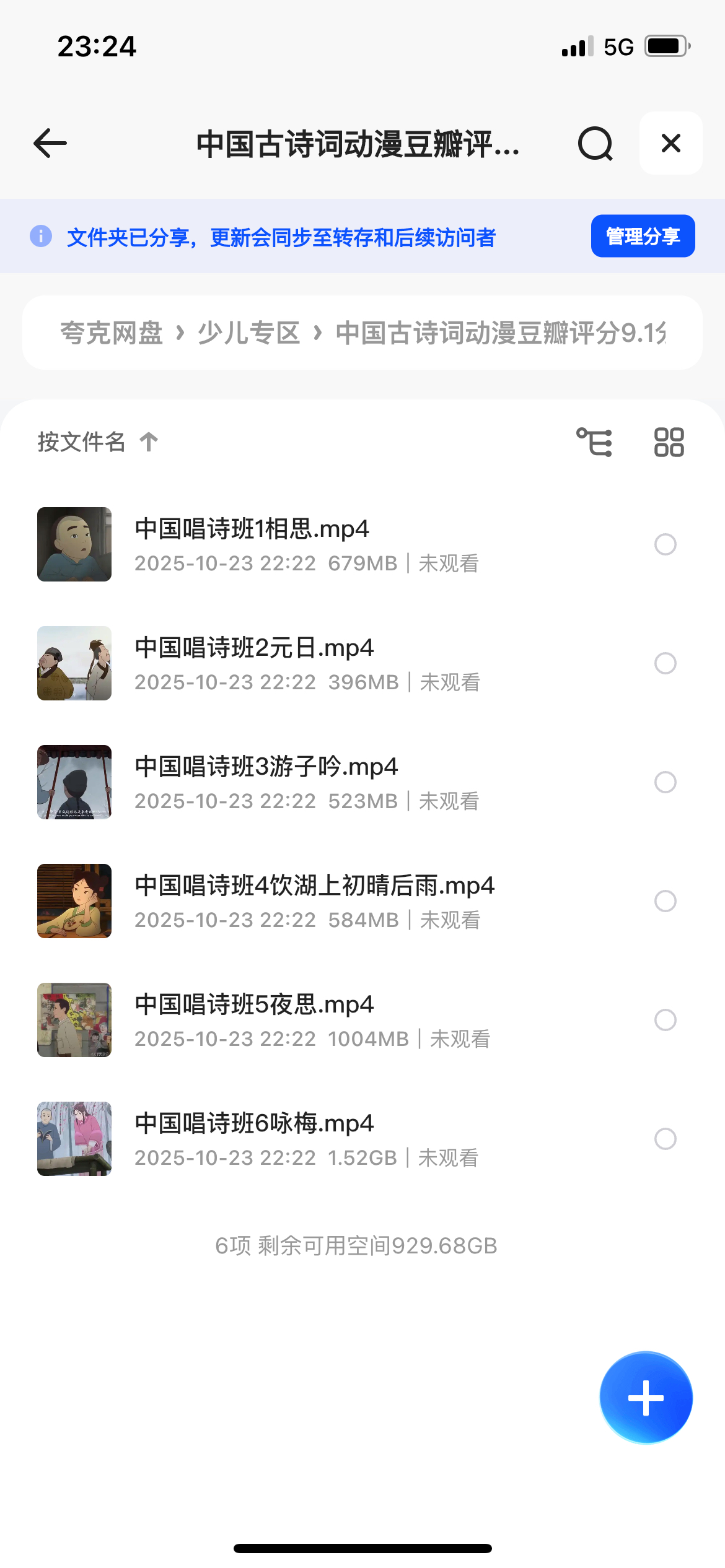Open 中国唱诗班3游子吟.mp4
This screenshot has width=725, height=1568.
tap(266, 767)
